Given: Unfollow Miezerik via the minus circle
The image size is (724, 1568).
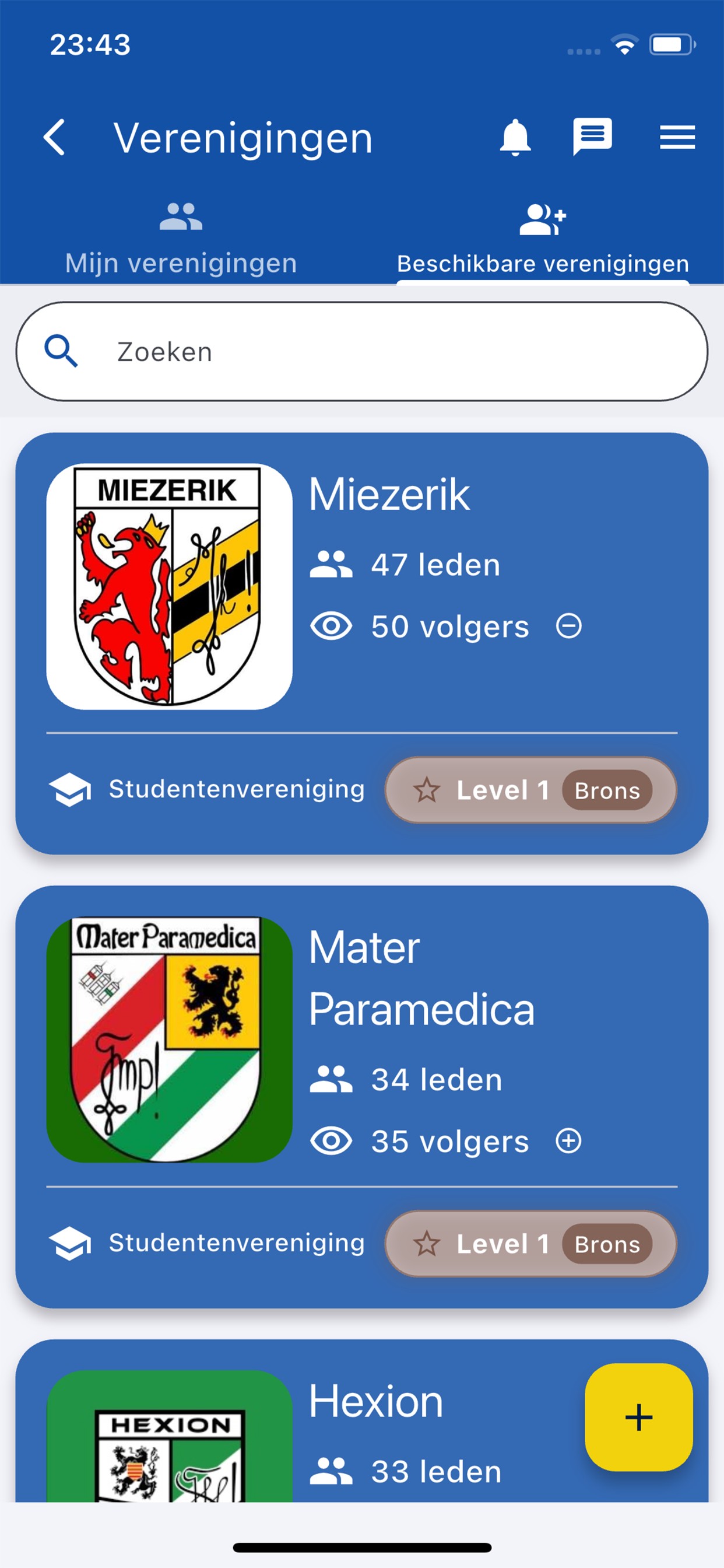Looking at the screenshot, I should (568, 625).
